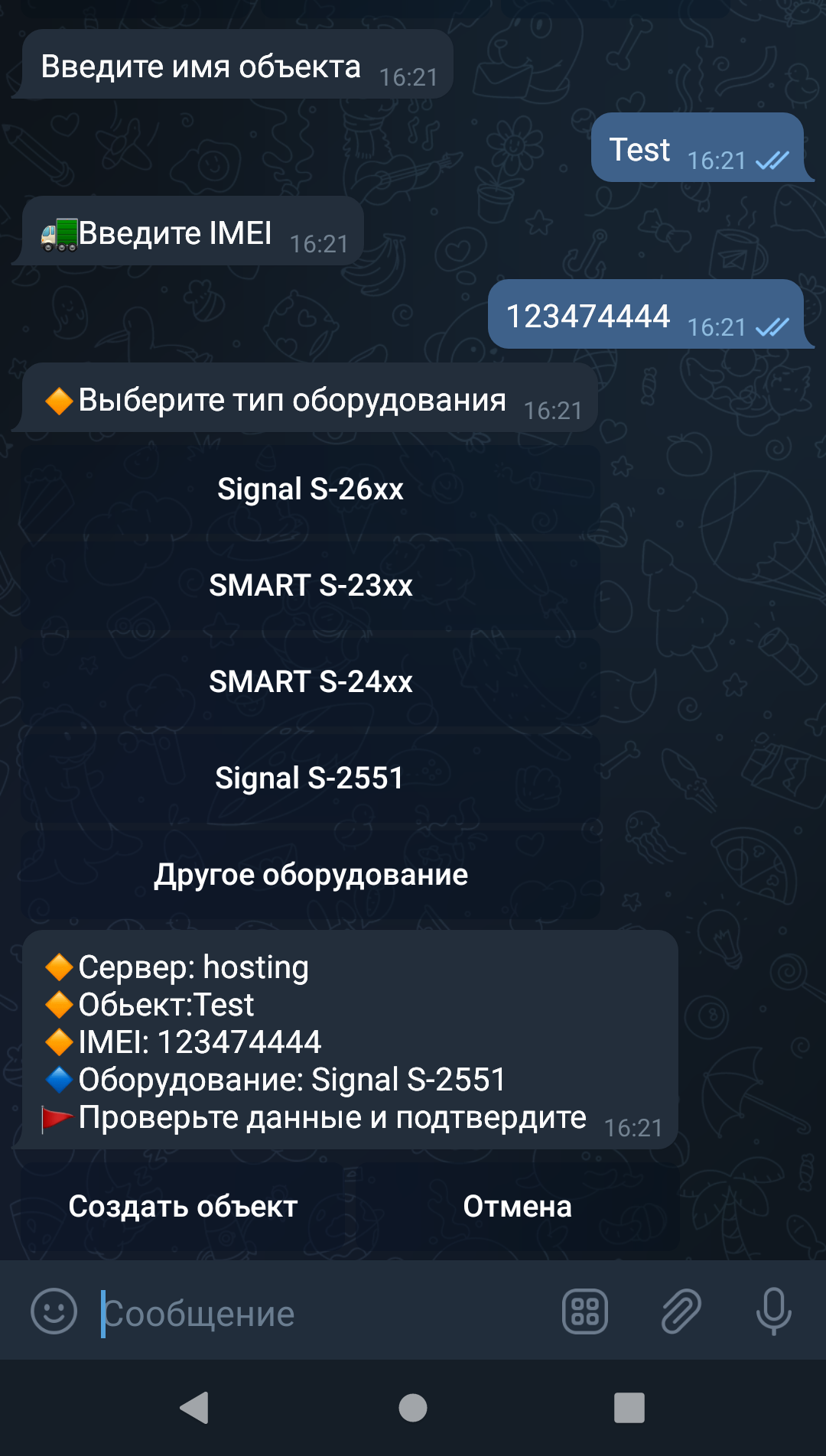Select Signal S-26xx equipment type
The width and height of the screenshot is (826, 1456).
(311, 489)
